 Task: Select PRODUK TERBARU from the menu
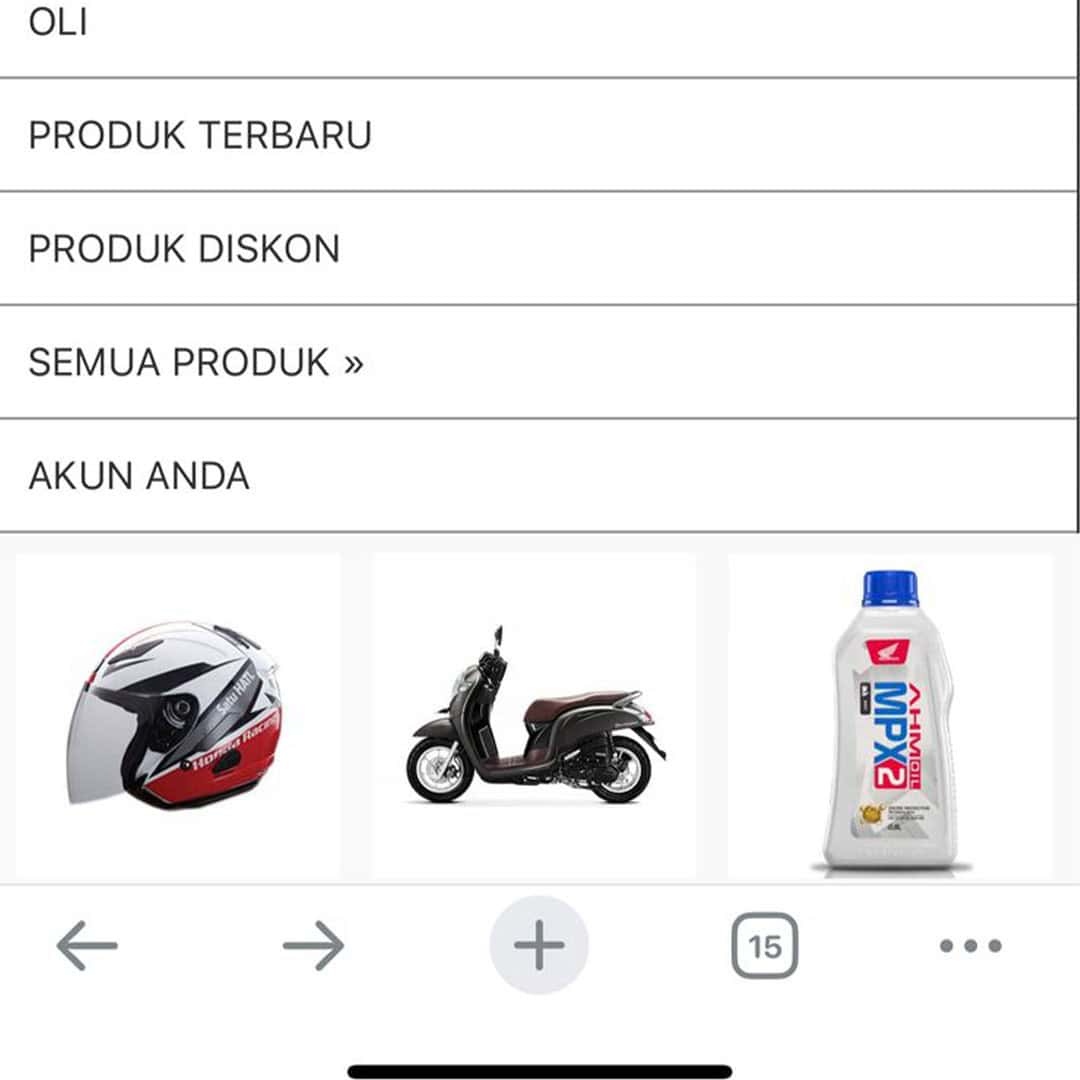pyautogui.click(x=200, y=135)
